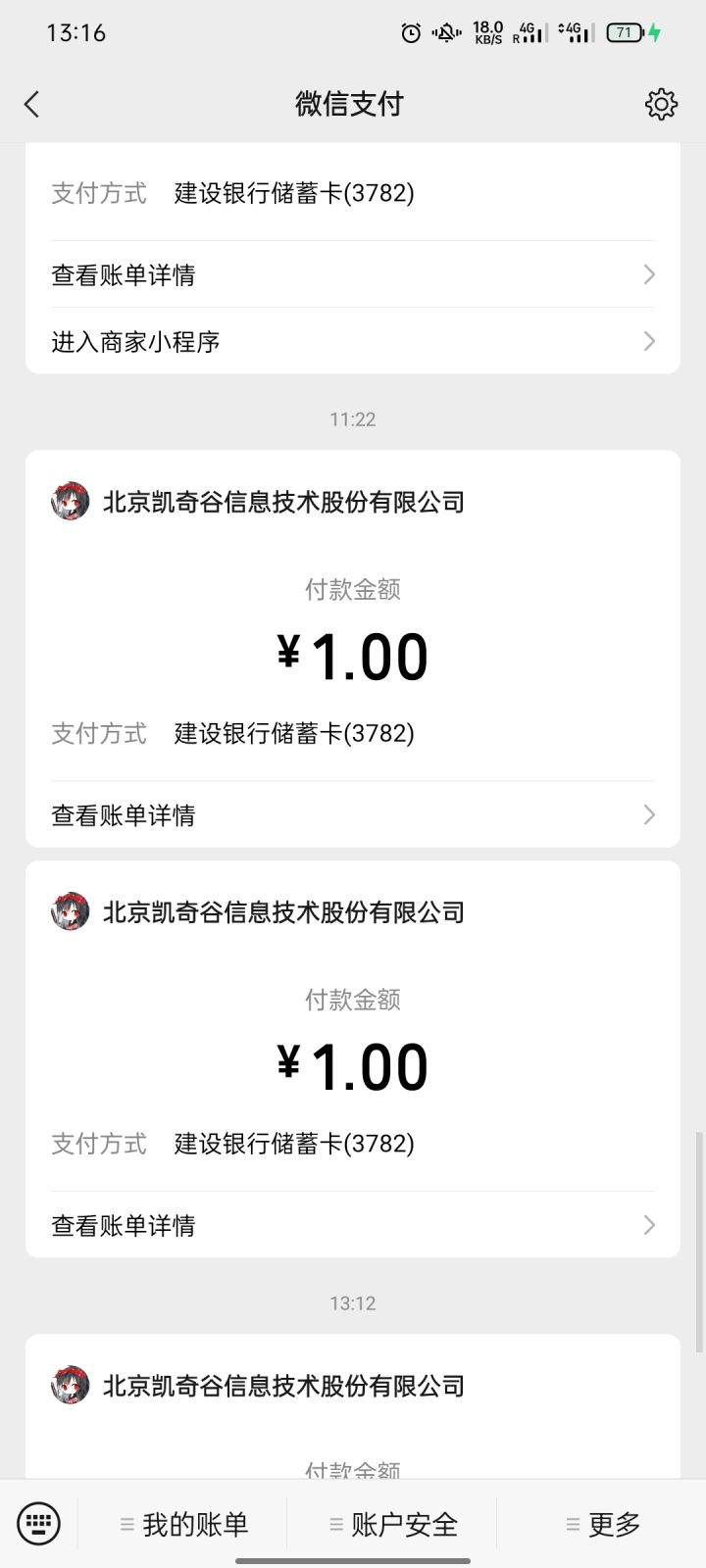Tap the keyboard icon in bottom toolbar
The height and width of the screenshot is (1568, 706).
tap(38, 1524)
